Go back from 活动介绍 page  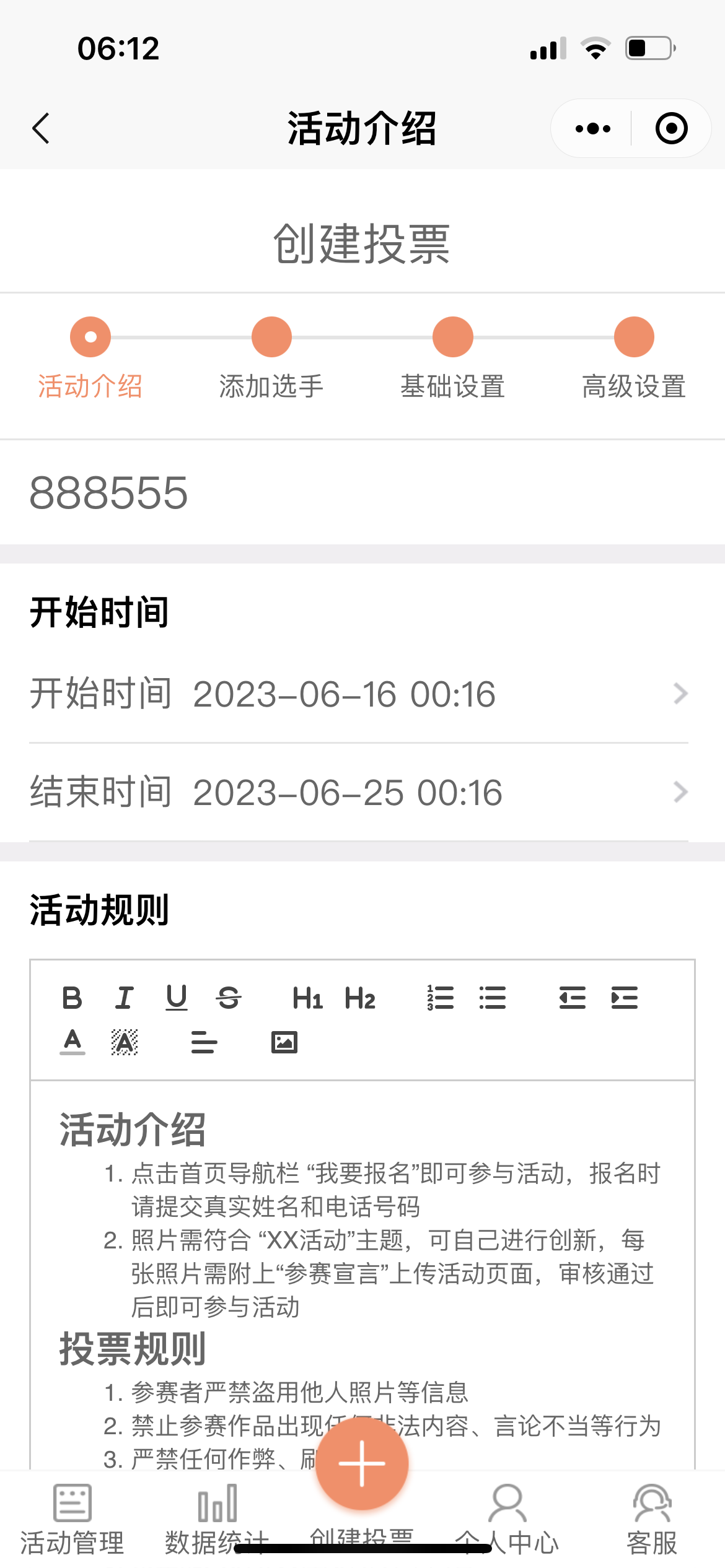(x=41, y=128)
